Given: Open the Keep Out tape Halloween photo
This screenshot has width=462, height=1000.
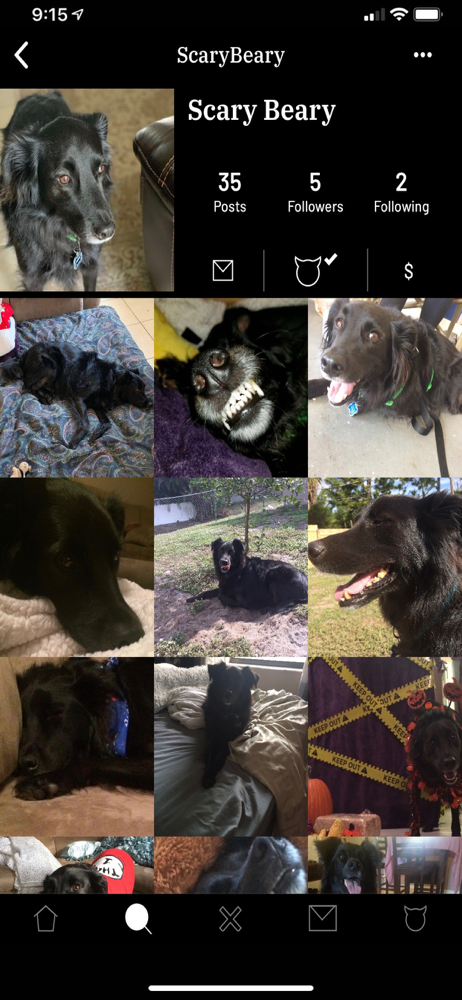Looking at the screenshot, I should (385, 747).
